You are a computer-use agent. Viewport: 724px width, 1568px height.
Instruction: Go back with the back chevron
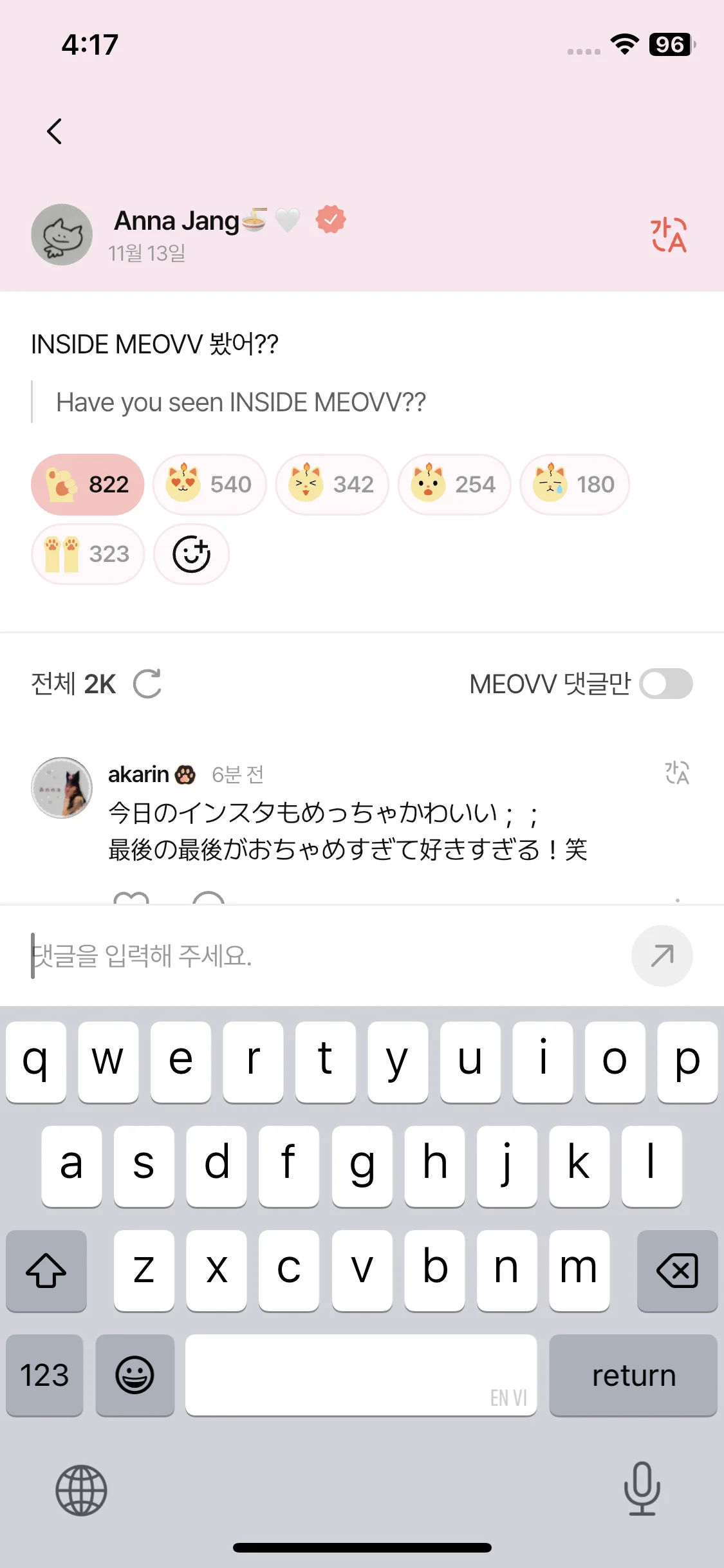tap(54, 131)
